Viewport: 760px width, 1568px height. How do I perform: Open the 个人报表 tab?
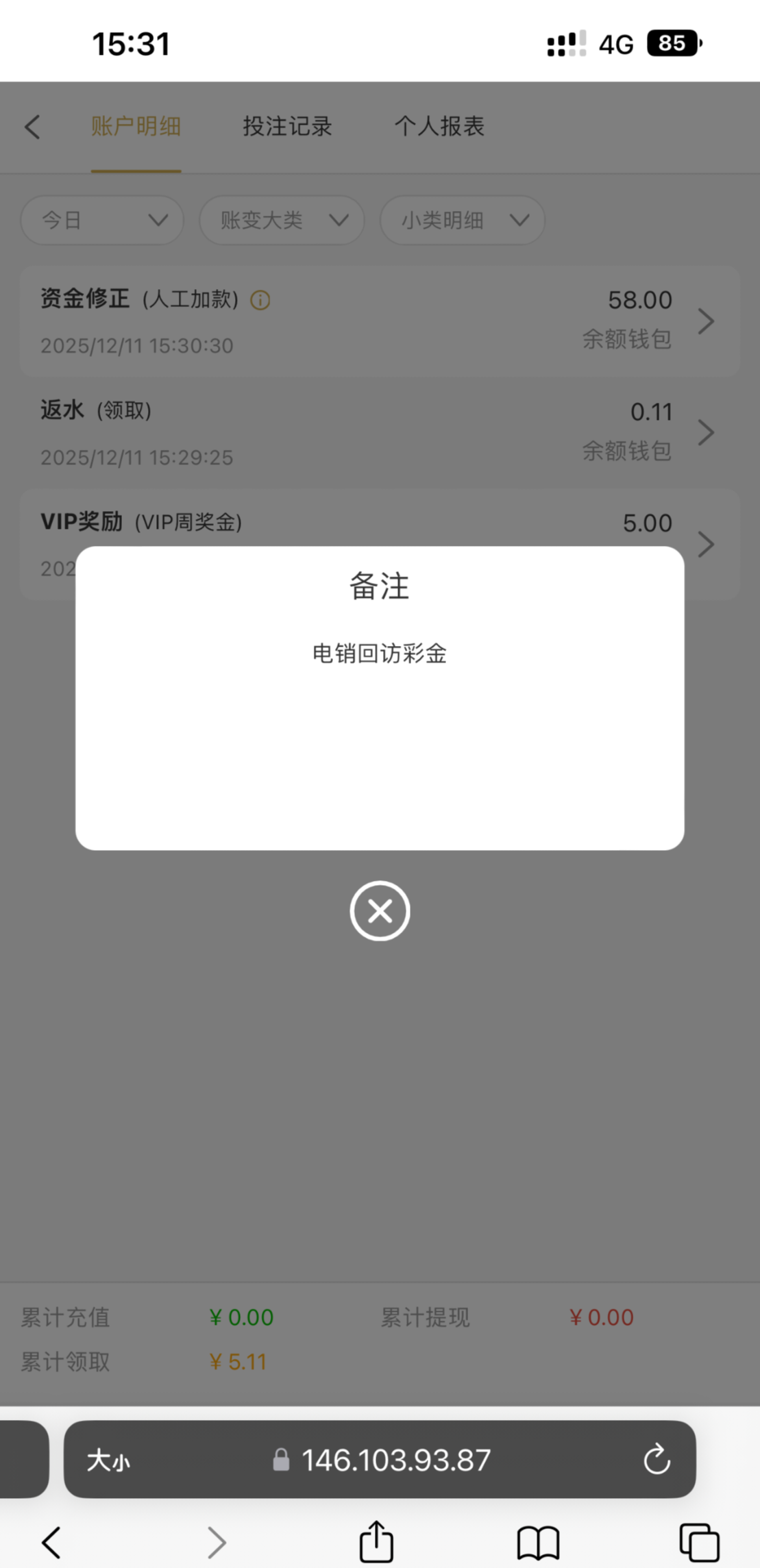click(x=439, y=127)
